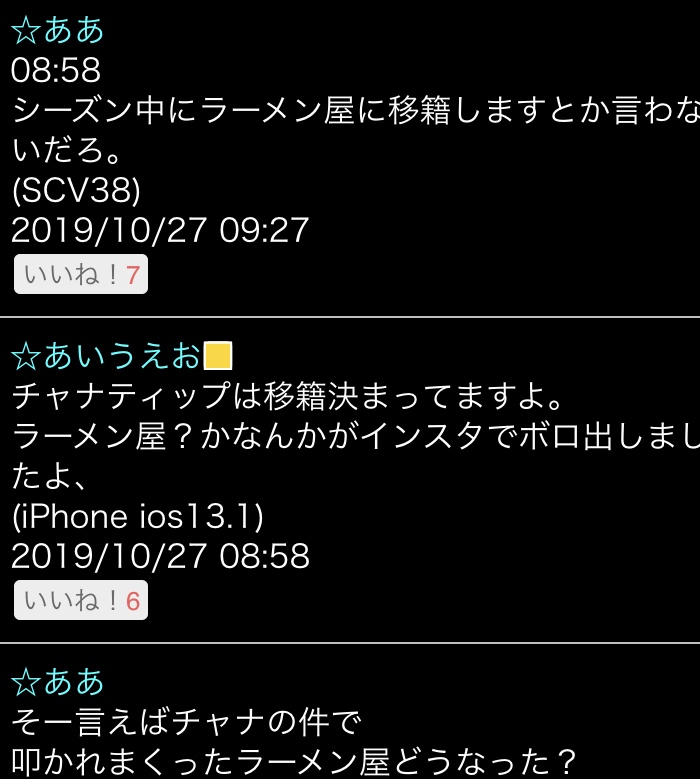Like the iPhone ios13.1 comment with 6 likes
This screenshot has height=779, width=700.
point(81,600)
